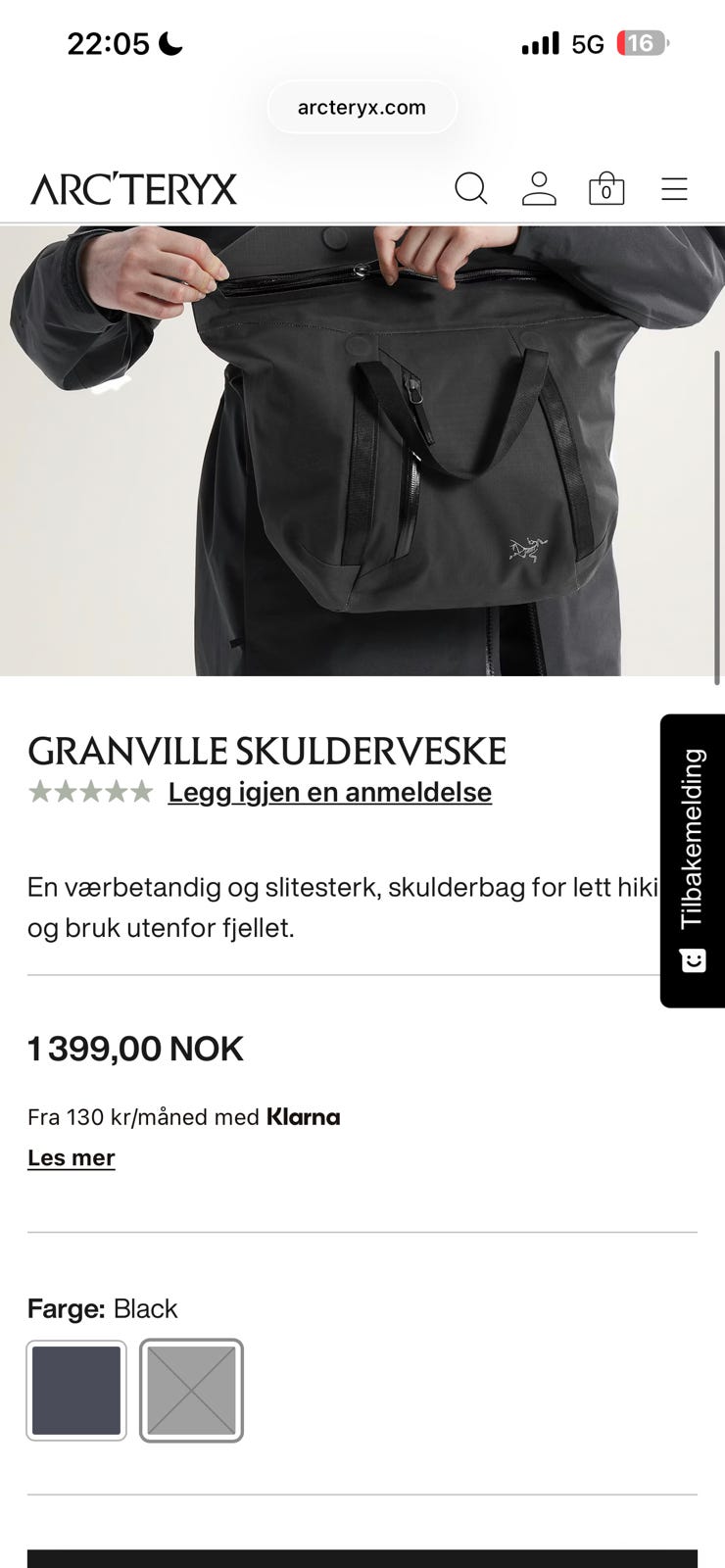Expand 'Les mer' under the Klarna offer
The height and width of the screenshot is (1568, 725).
click(71, 1157)
